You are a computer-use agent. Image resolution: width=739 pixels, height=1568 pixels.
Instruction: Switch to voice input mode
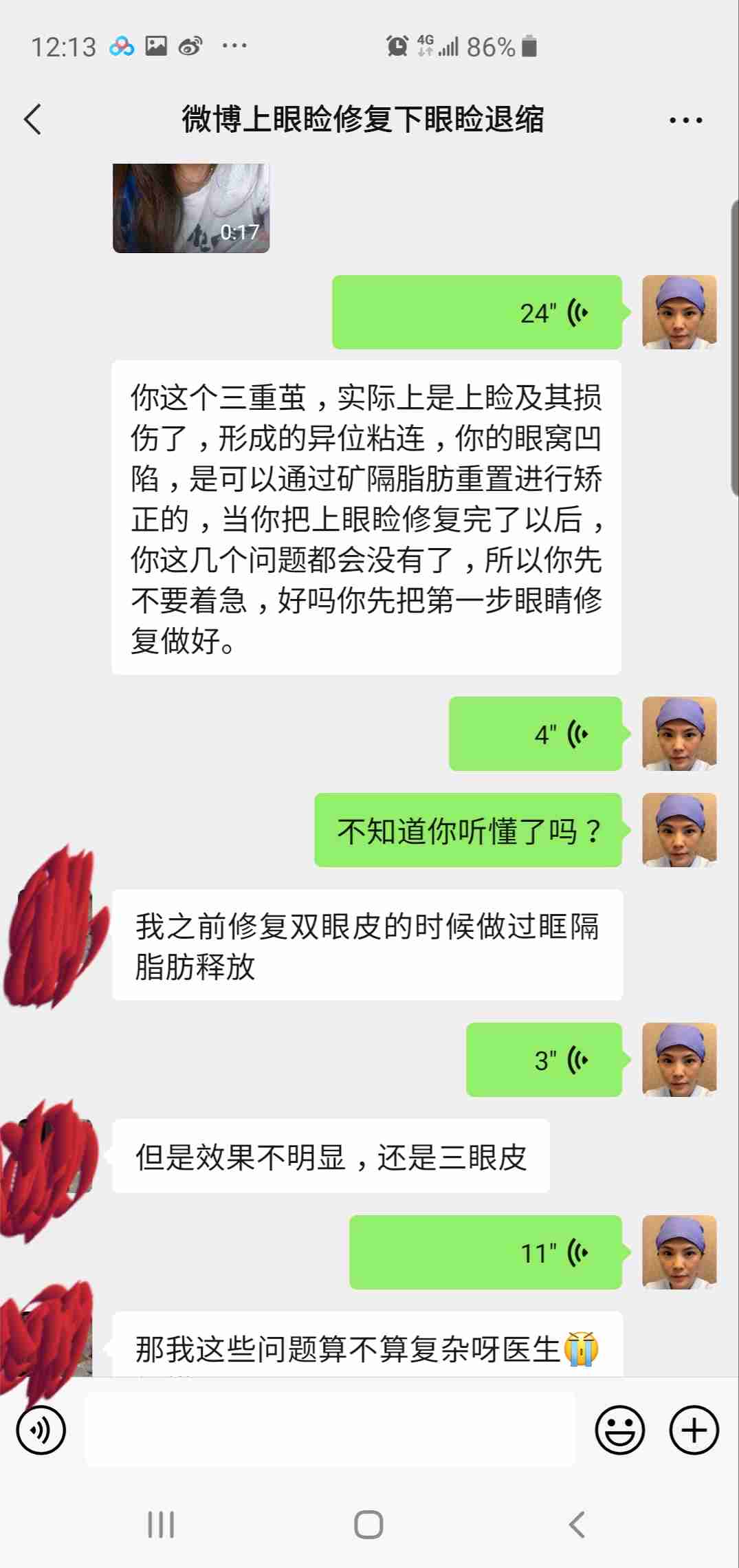tap(41, 1430)
